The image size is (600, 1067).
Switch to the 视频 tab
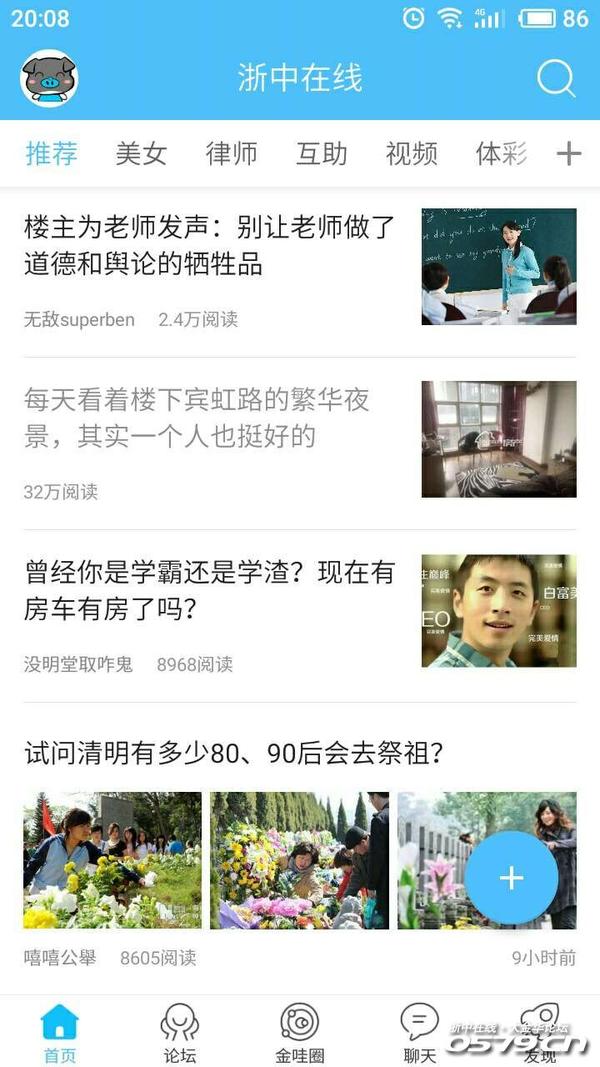coord(411,153)
